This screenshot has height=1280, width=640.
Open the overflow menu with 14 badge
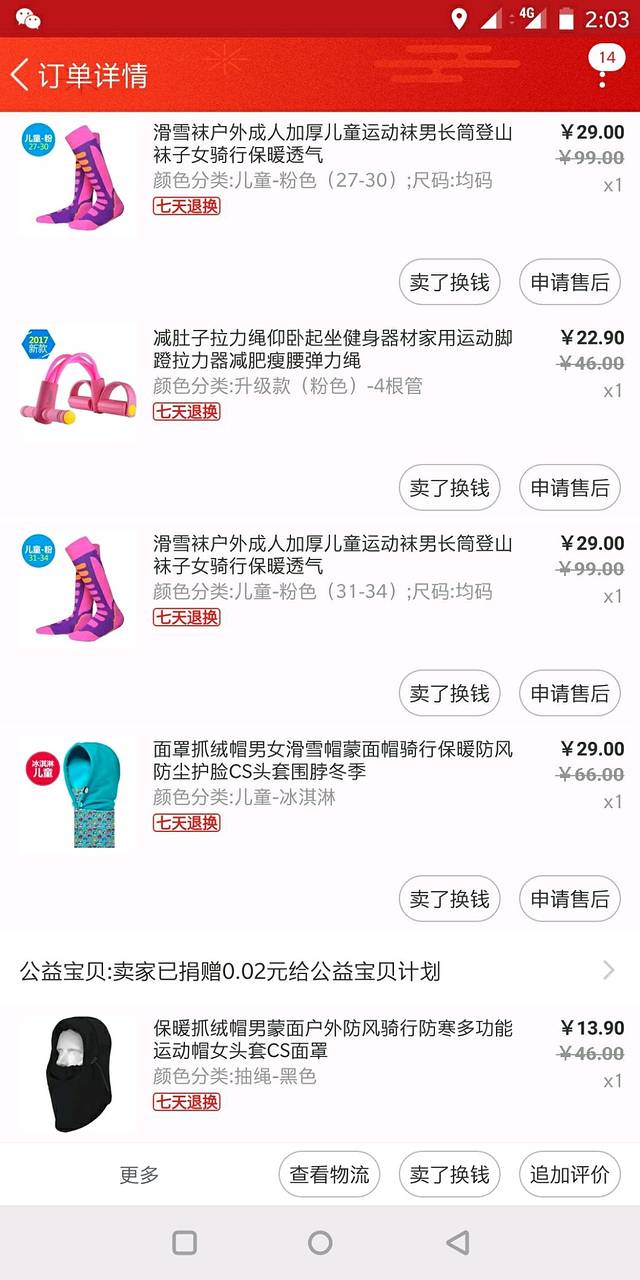604,70
